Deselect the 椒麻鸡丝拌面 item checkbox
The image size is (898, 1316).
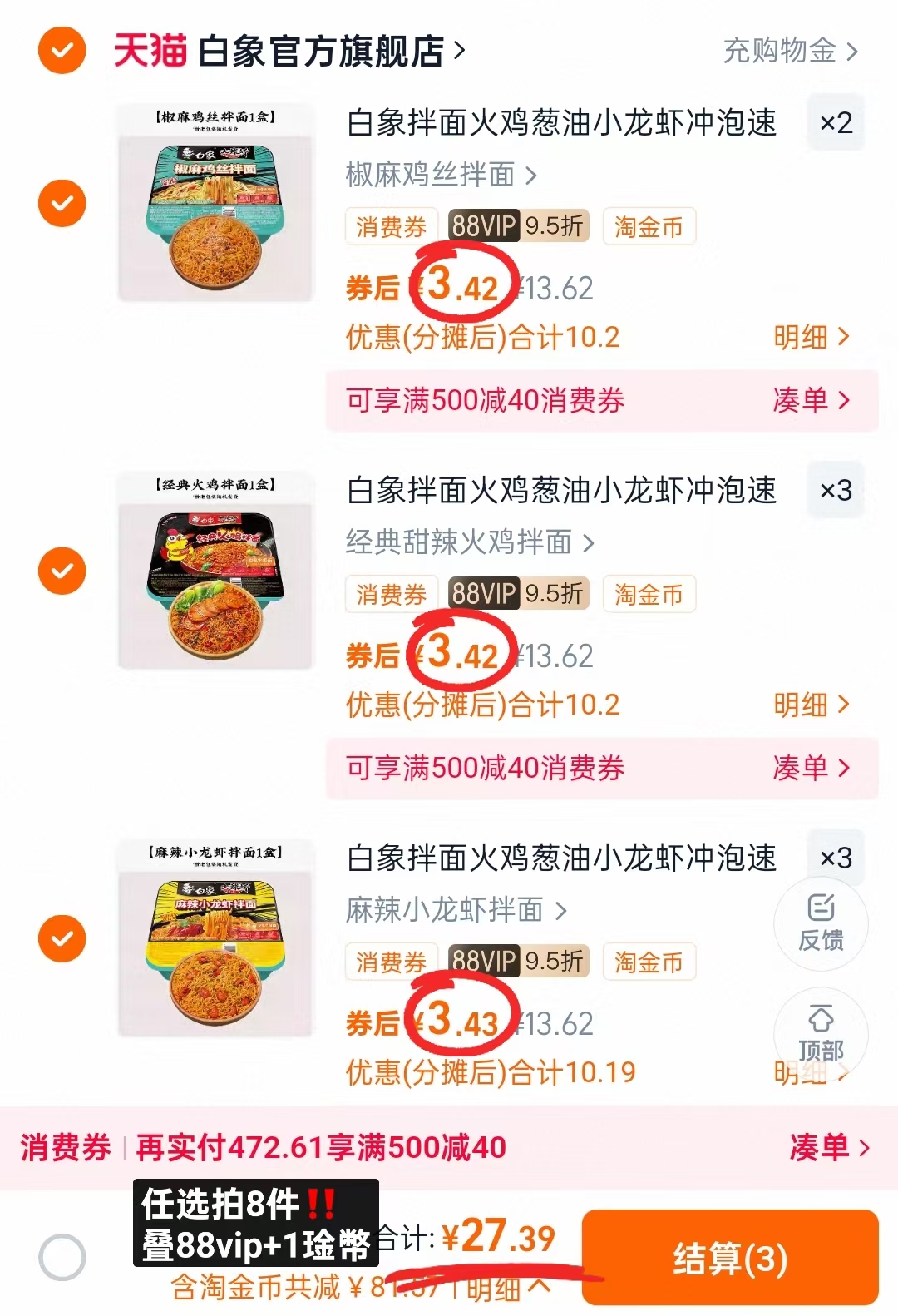pyautogui.click(x=61, y=202)
